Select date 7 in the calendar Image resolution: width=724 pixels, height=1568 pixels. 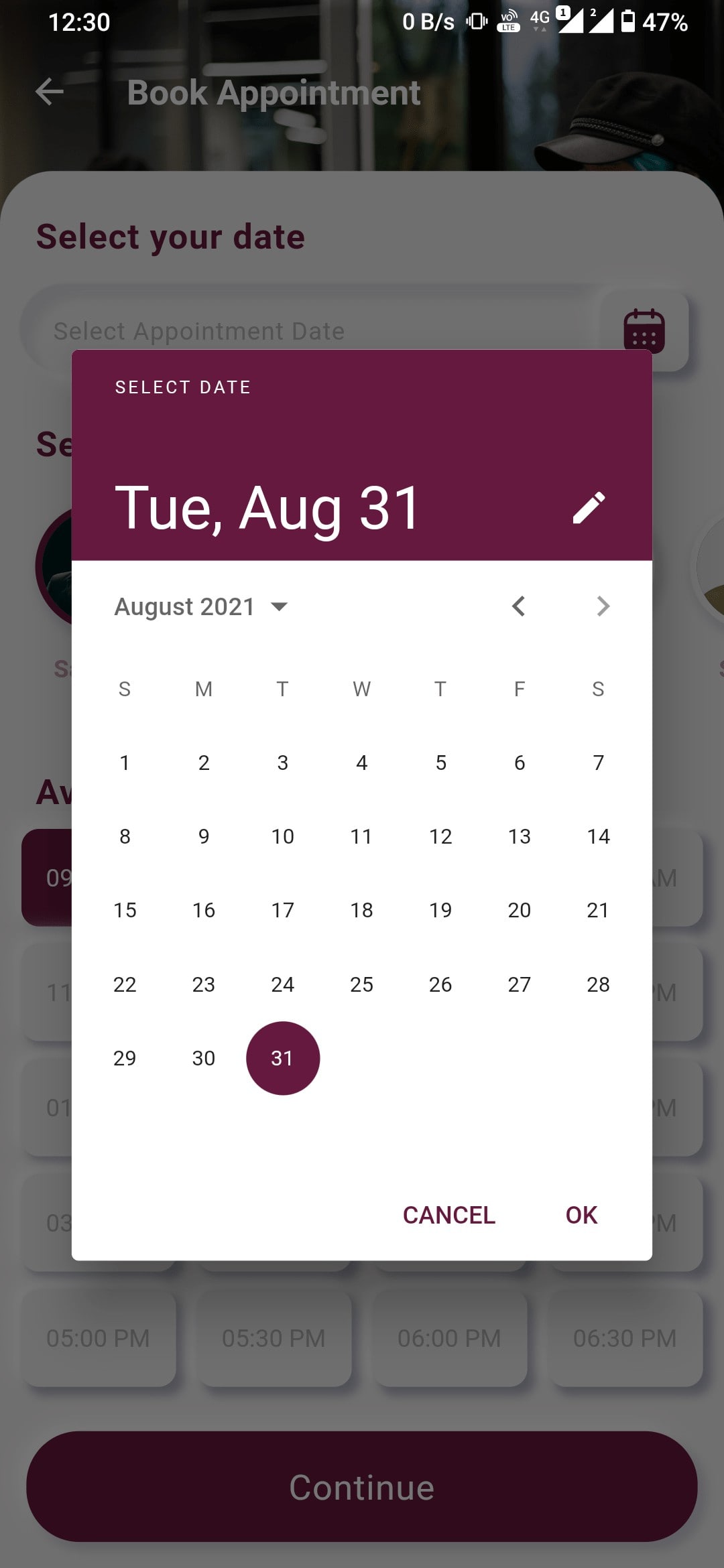pyautogui.click(x=598, y=763)
